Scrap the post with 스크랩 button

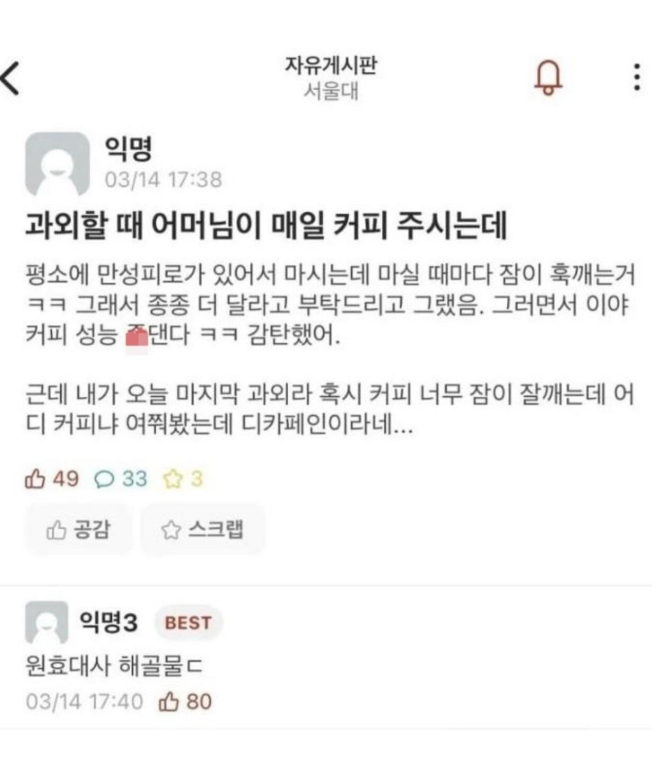[202, 531]
